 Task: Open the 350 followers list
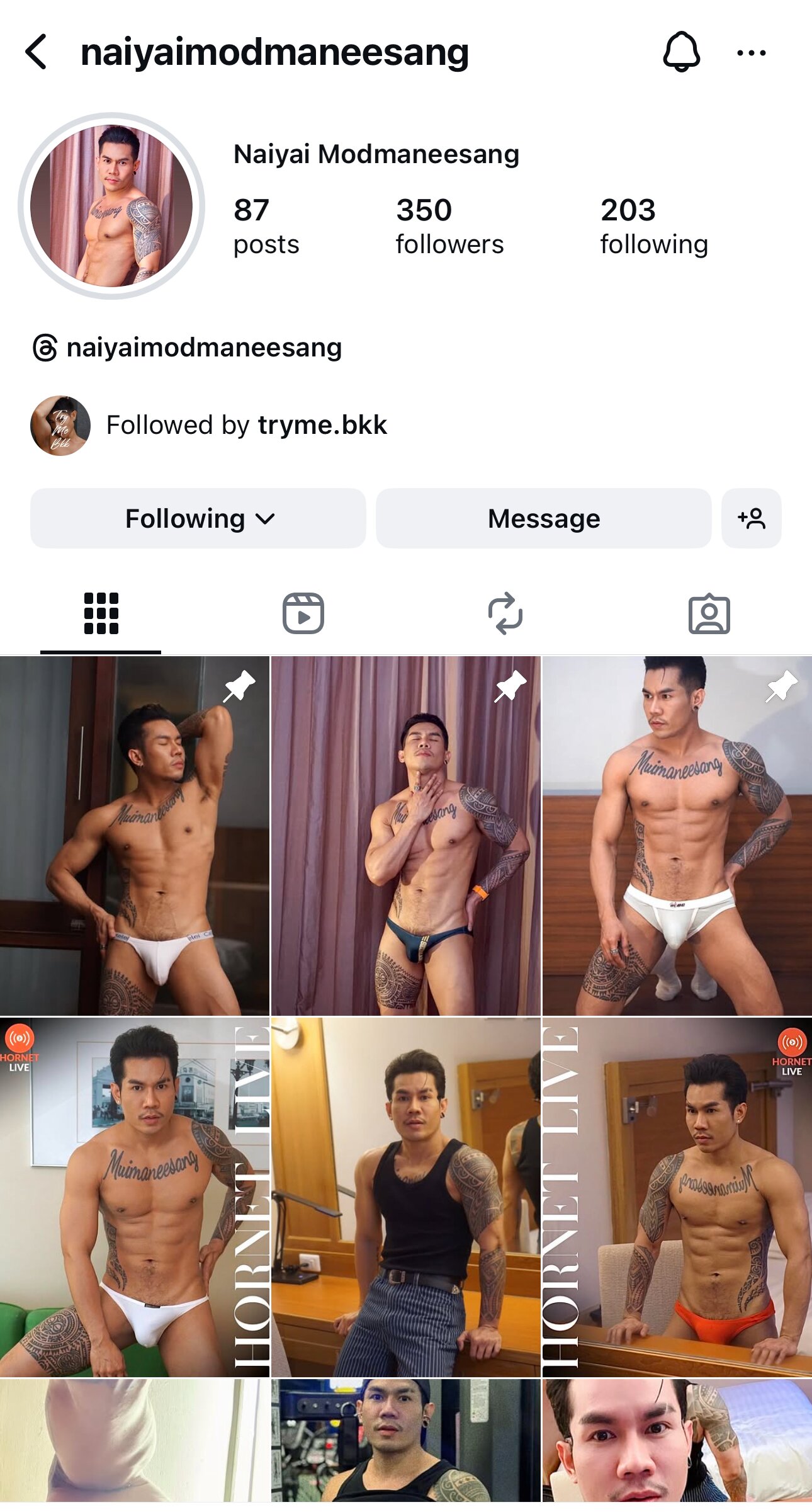tap(449, 227)
